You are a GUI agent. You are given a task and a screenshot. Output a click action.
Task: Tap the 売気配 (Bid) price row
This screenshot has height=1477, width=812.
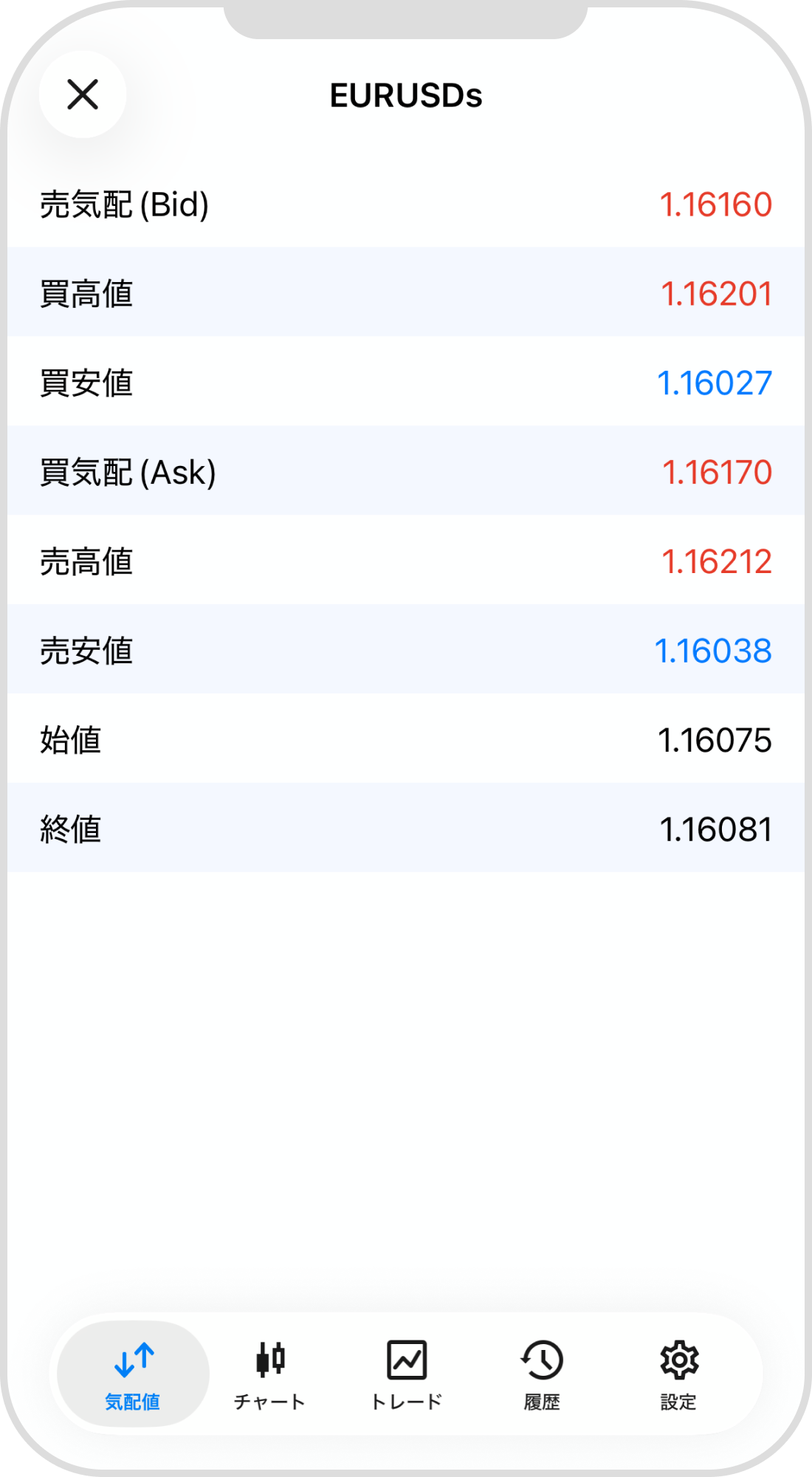tap(406, 205)
